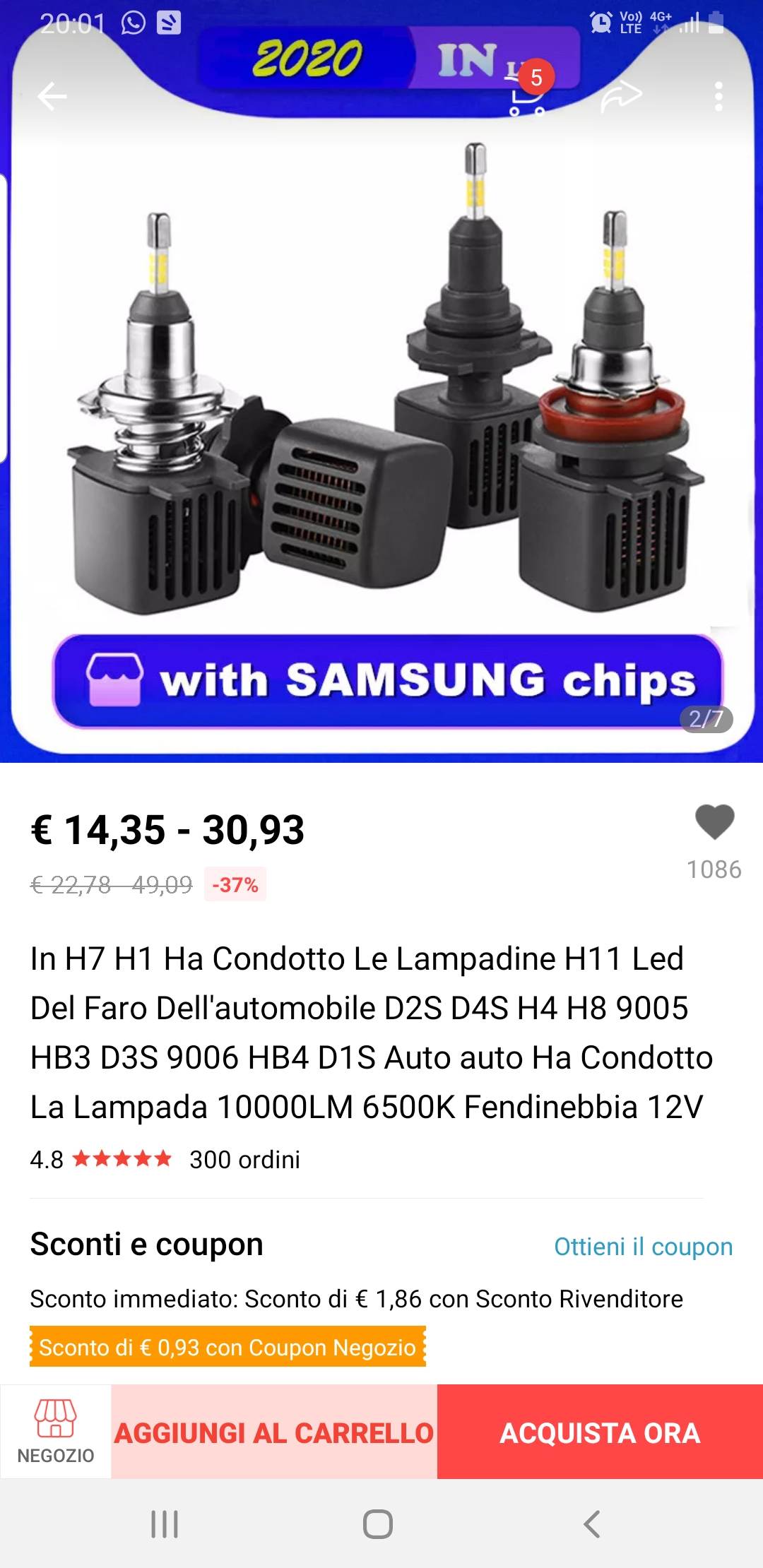Tap Acquista ora
Image resolution: width=763 pixels, height=1568 pixels.
point(600,1432)
